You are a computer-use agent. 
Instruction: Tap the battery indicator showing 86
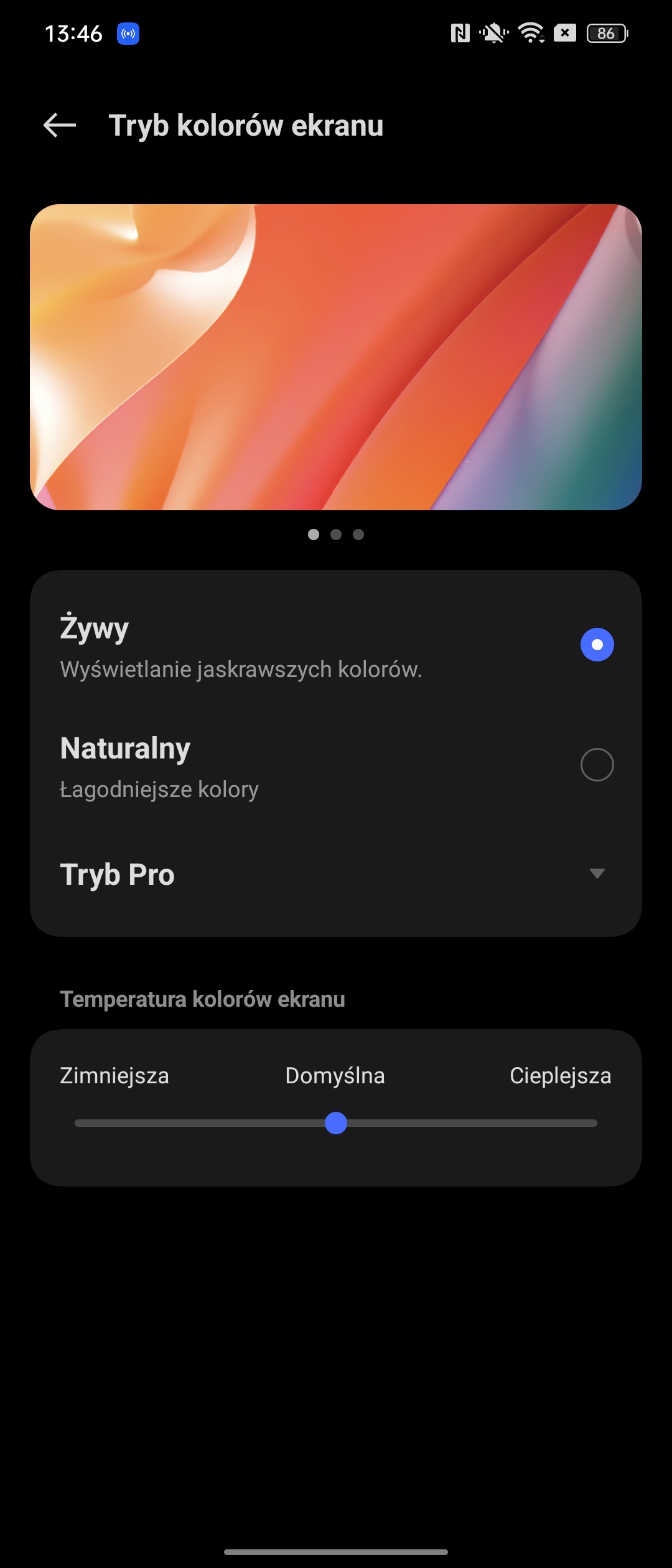pyautogui.click(x=608, y=34)
